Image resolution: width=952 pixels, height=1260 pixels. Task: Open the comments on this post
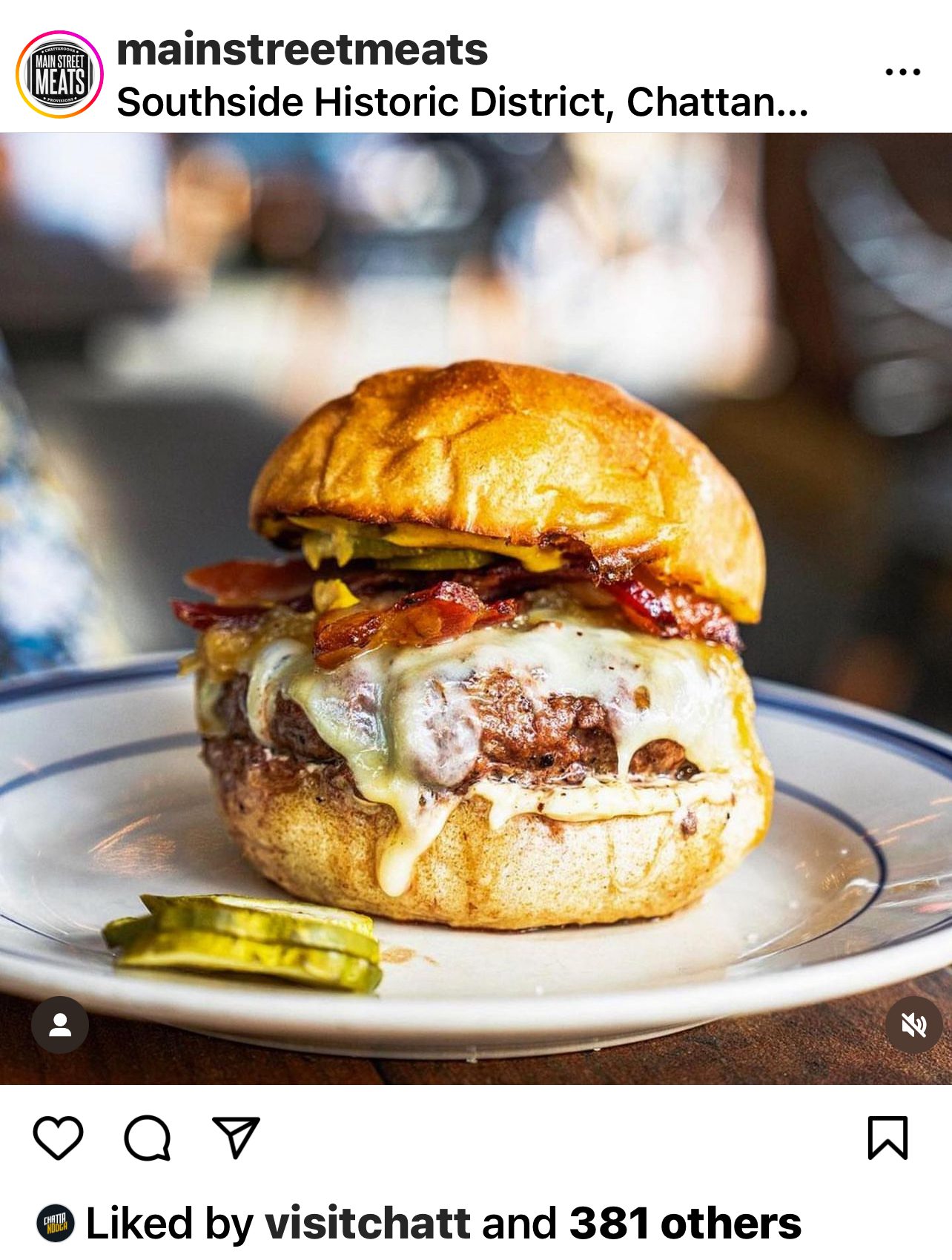click(148, 1137)
